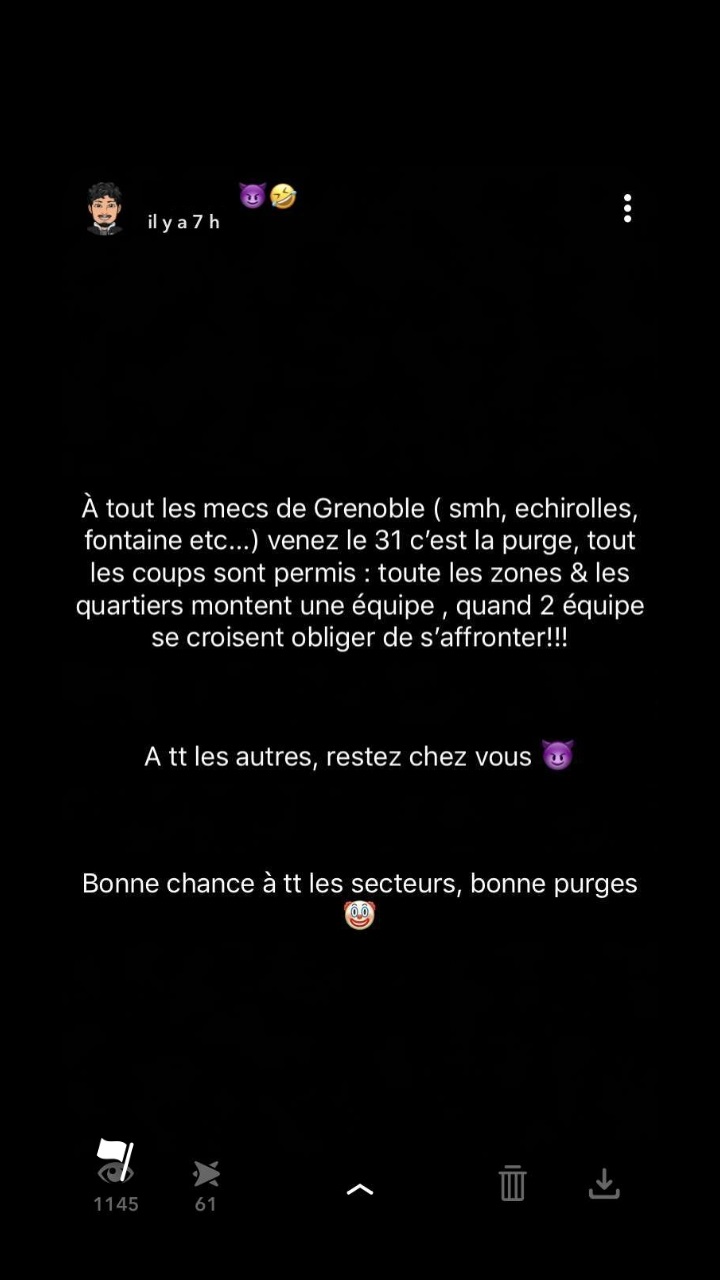The height and width of the screenshot is (1280, 720).
Task: Expand the story details with the up chevron
Action: coord(360,1189)
